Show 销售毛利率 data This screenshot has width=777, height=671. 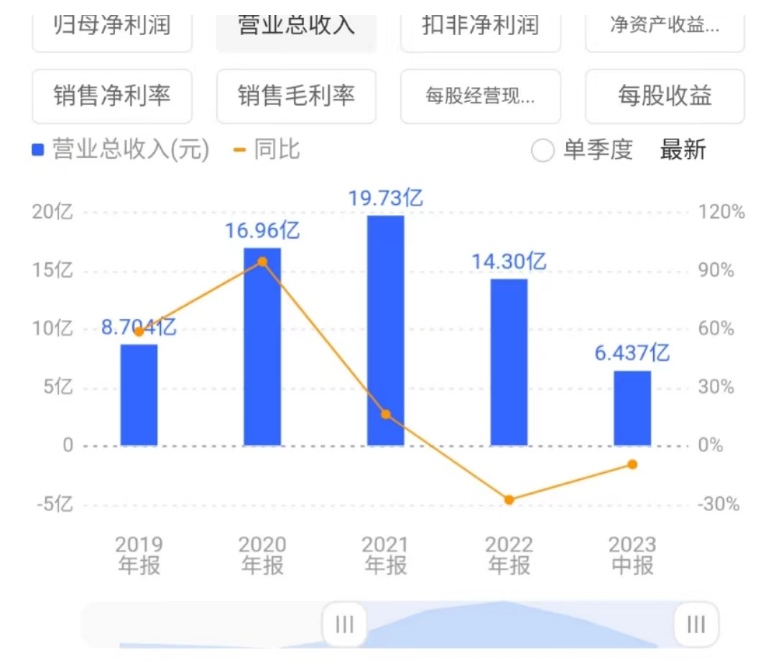click(x=296, y=96)
